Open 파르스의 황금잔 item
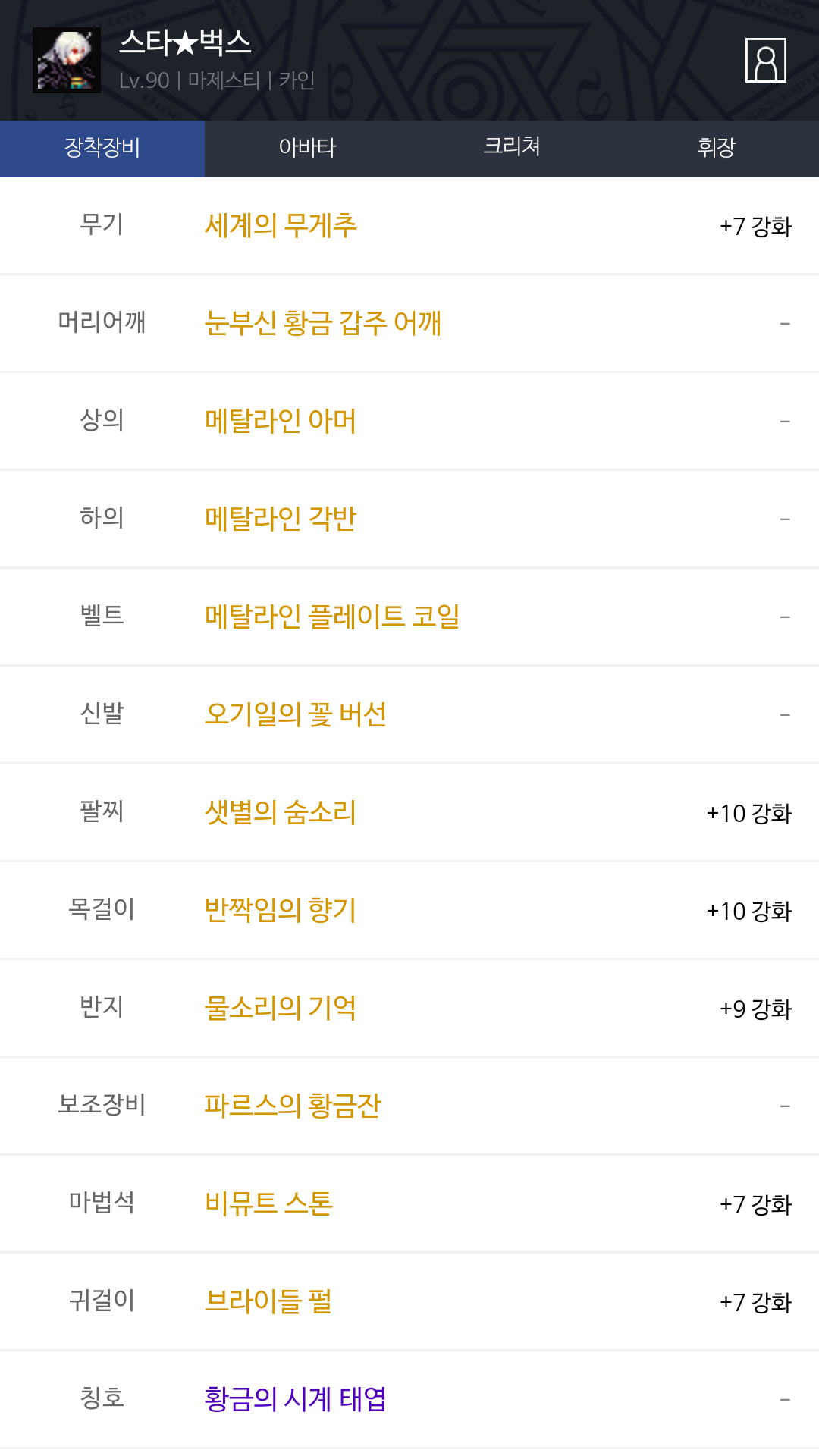This screenshot has width=819, height=1456. coord(293,1106)
